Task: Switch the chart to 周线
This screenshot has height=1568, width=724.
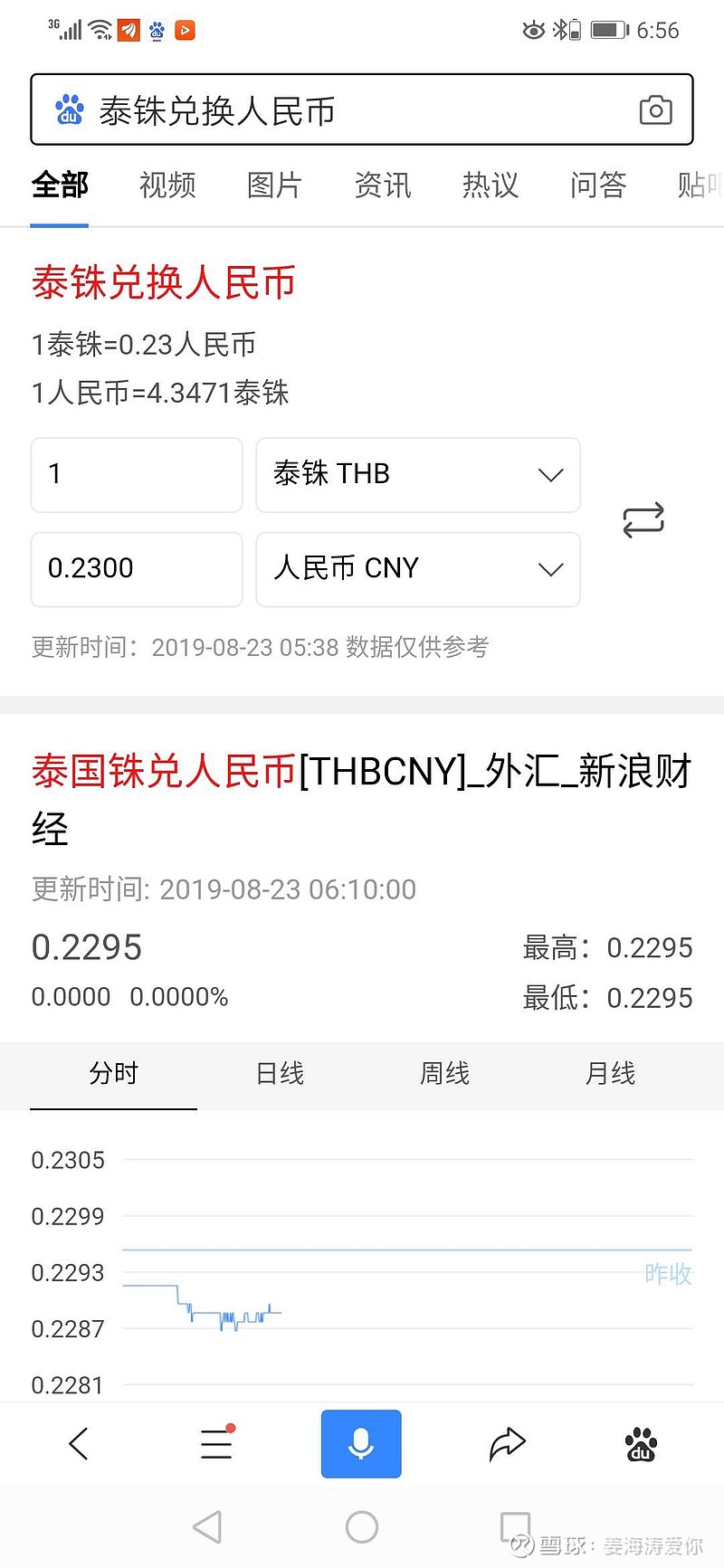Action: coord(445,1074)
